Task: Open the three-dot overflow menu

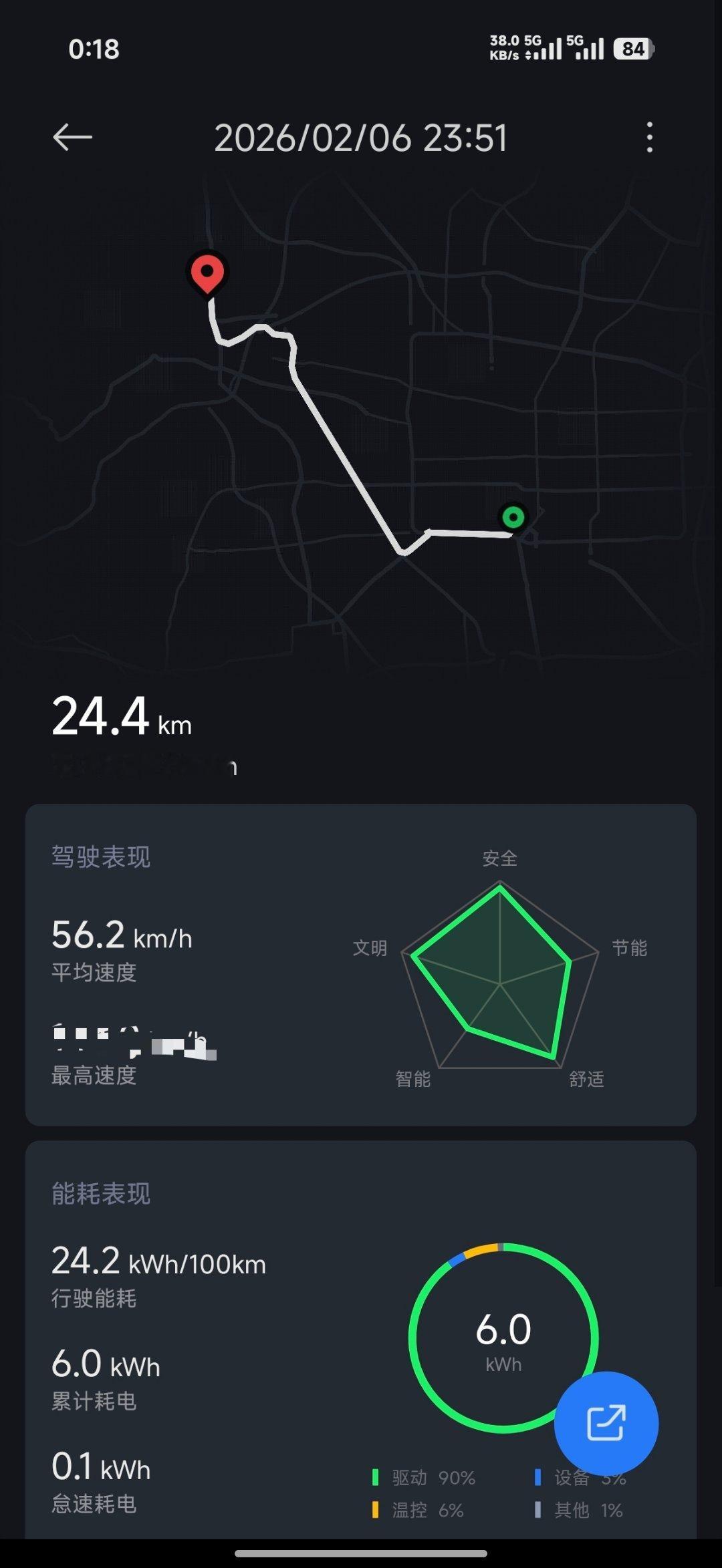Action: (649, 137)
